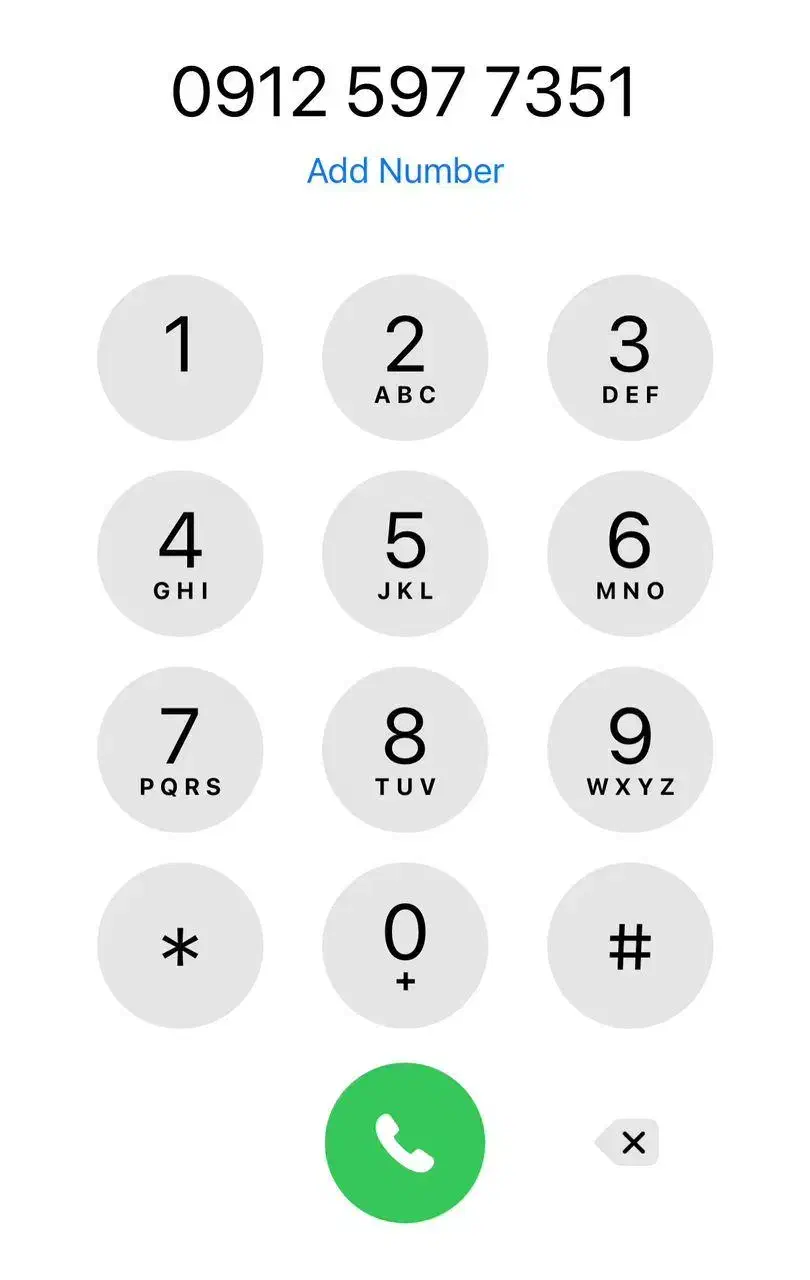Dial digit 6 (MNO)
810x1280 pixels.
[630, 554]
